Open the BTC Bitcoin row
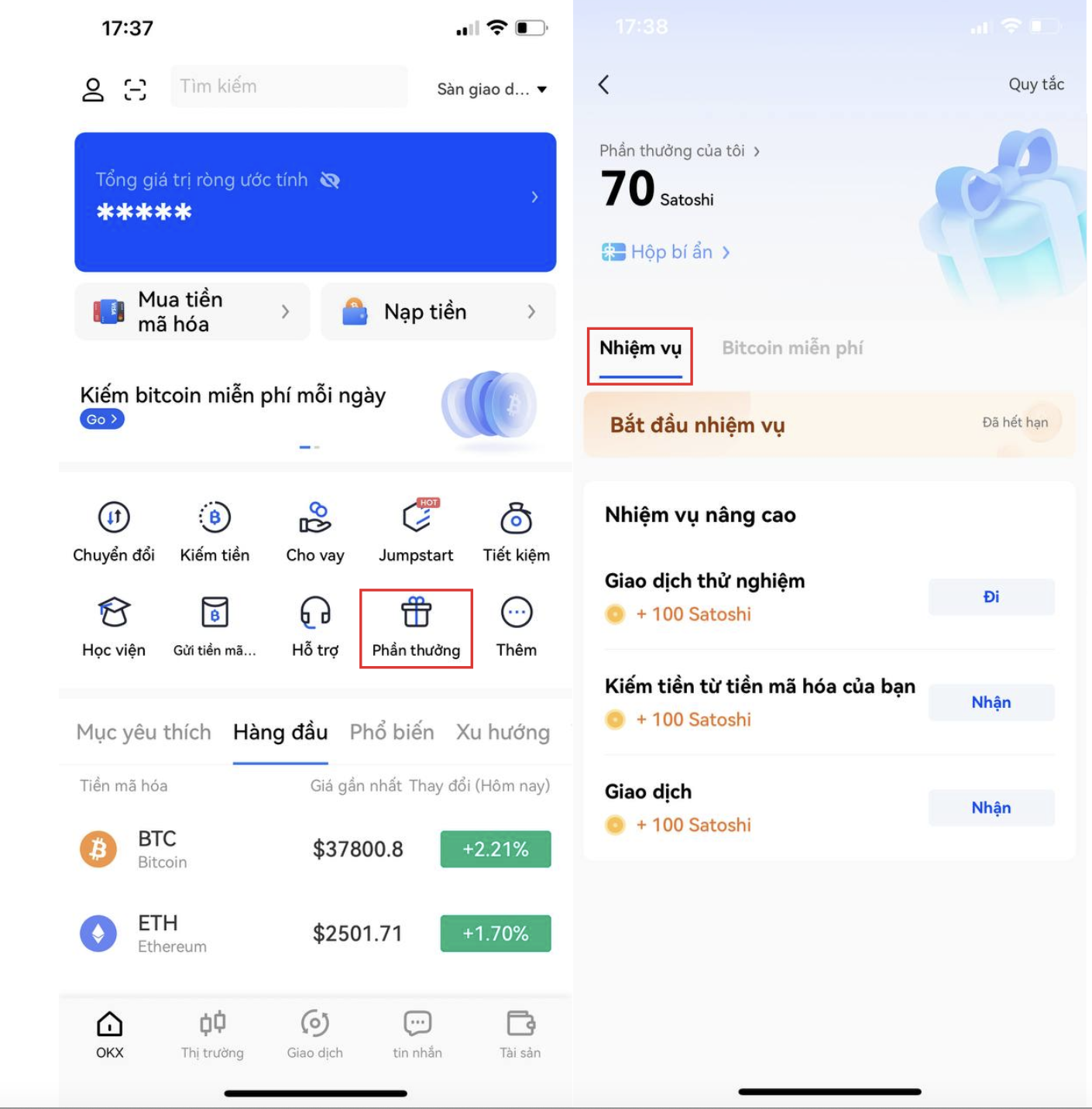Screen dimensions: 1092x1109 point(315,849)
